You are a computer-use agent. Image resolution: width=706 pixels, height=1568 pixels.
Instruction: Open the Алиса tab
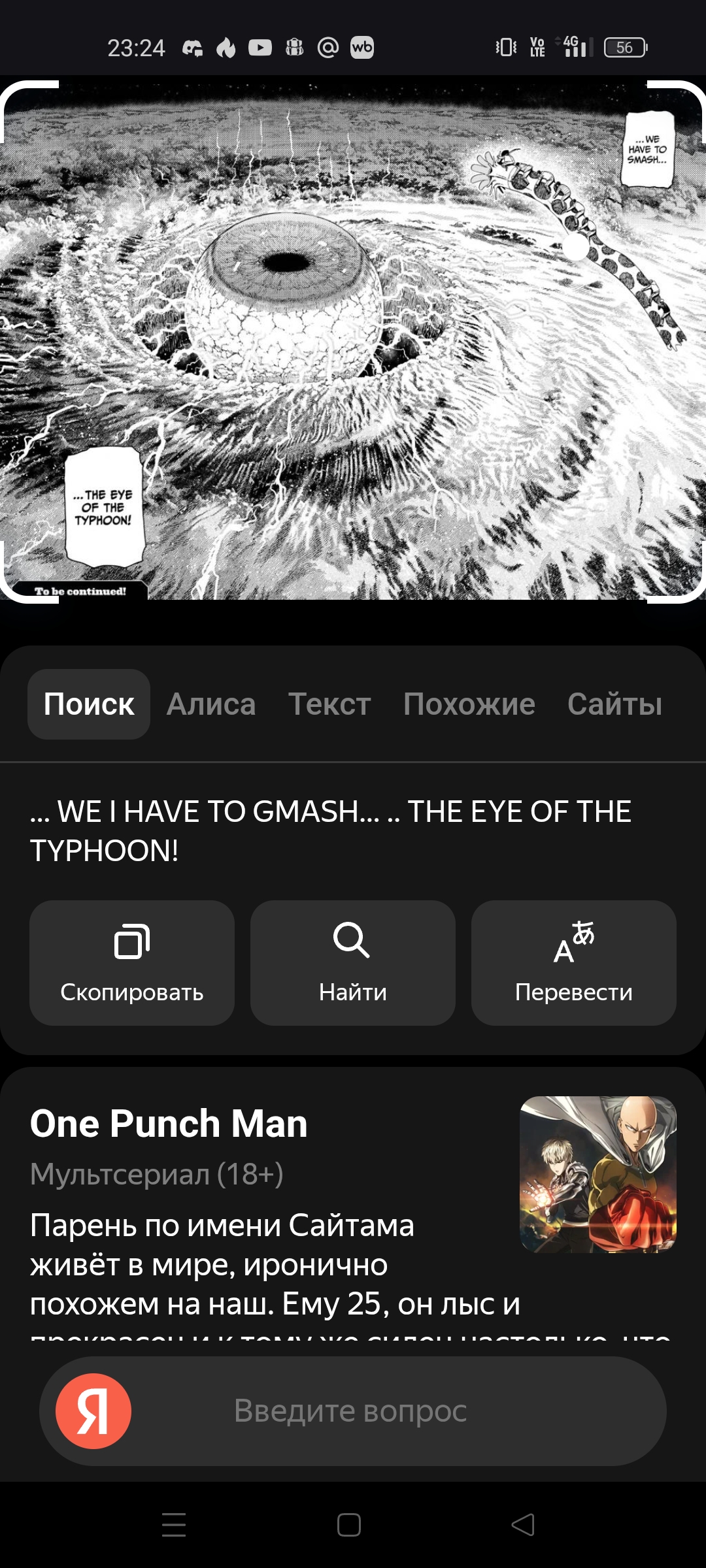(x=211, y=704)
